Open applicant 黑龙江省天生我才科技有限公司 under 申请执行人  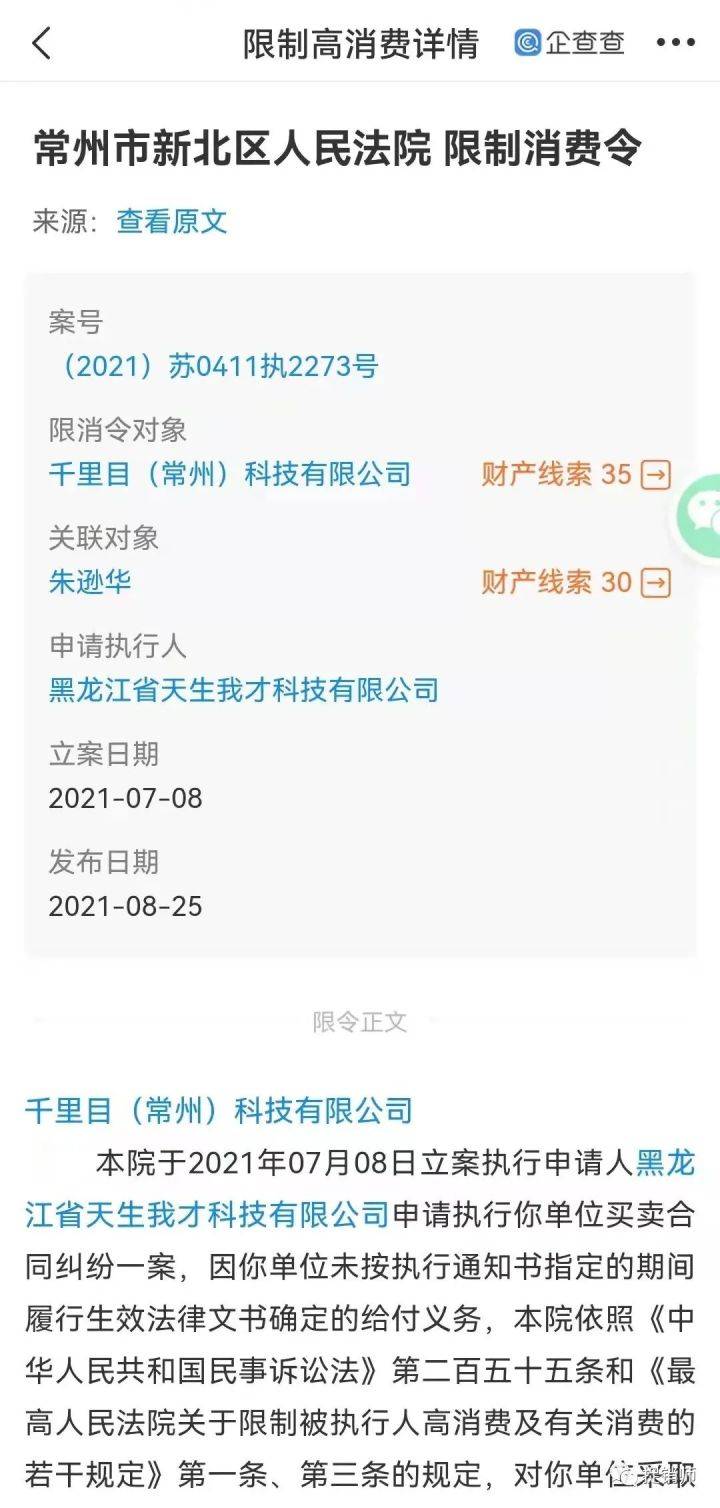pyautogui.click(x=244, y=690)
